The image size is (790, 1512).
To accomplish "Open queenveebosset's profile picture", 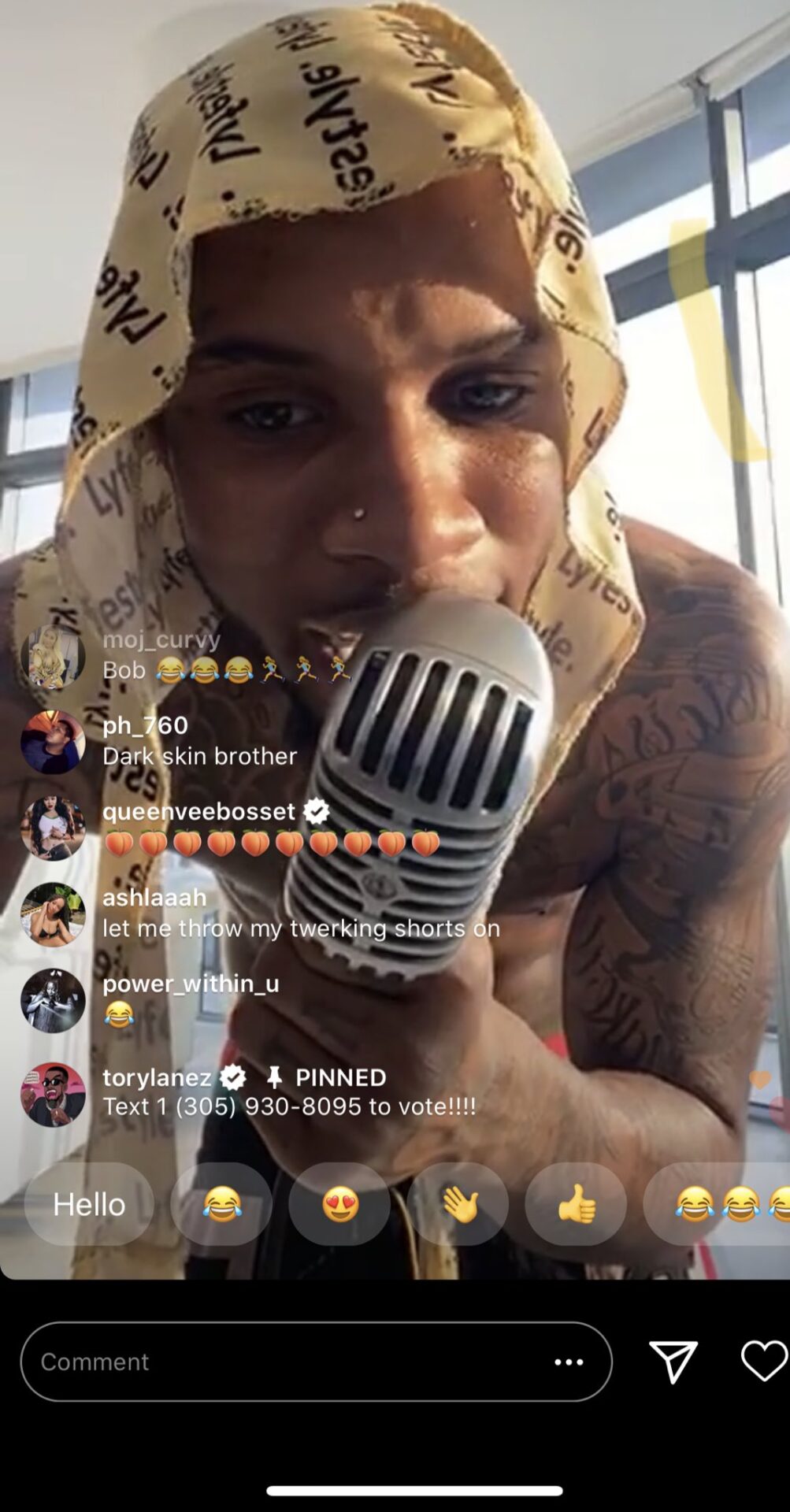I will click(x=53, y=828).
